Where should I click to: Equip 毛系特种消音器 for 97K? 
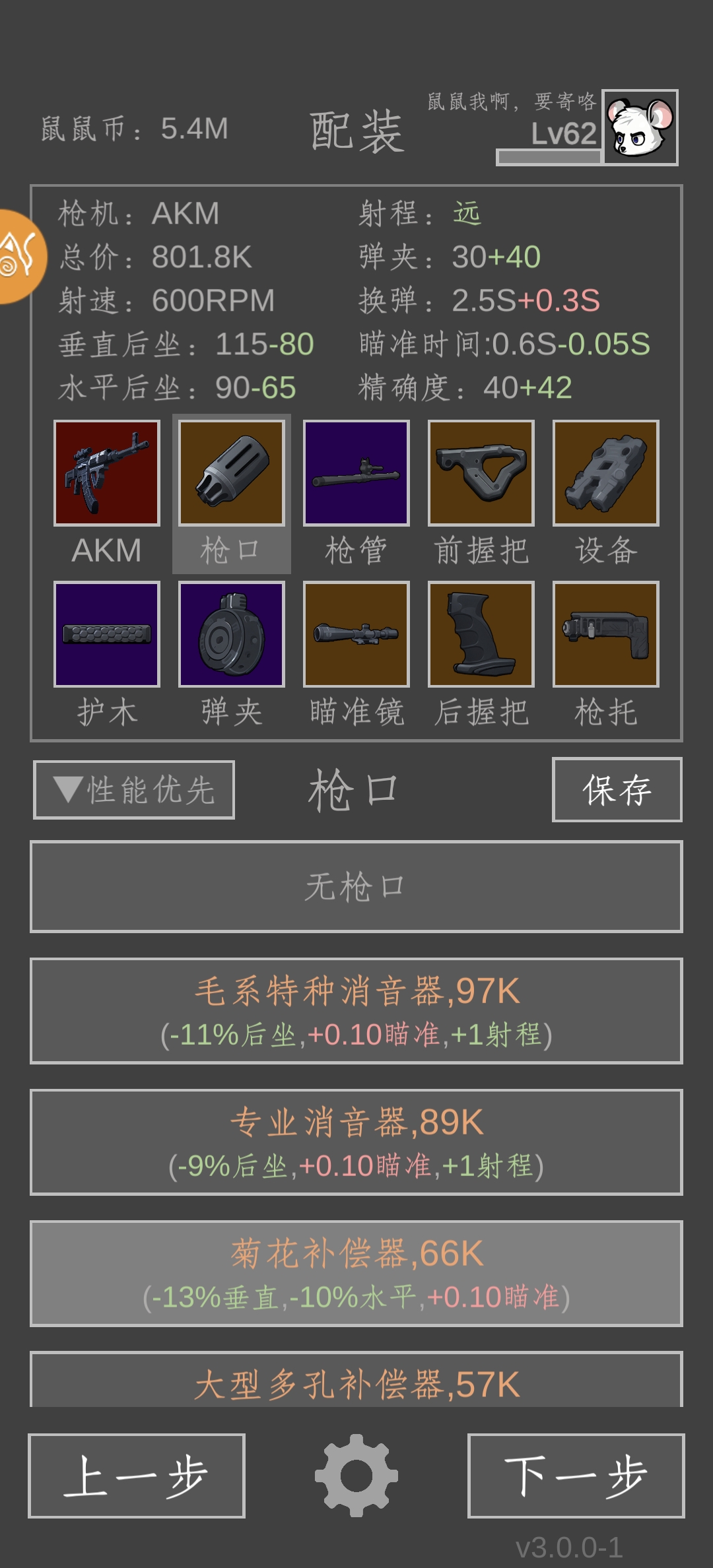click(x=356, y=1011)
